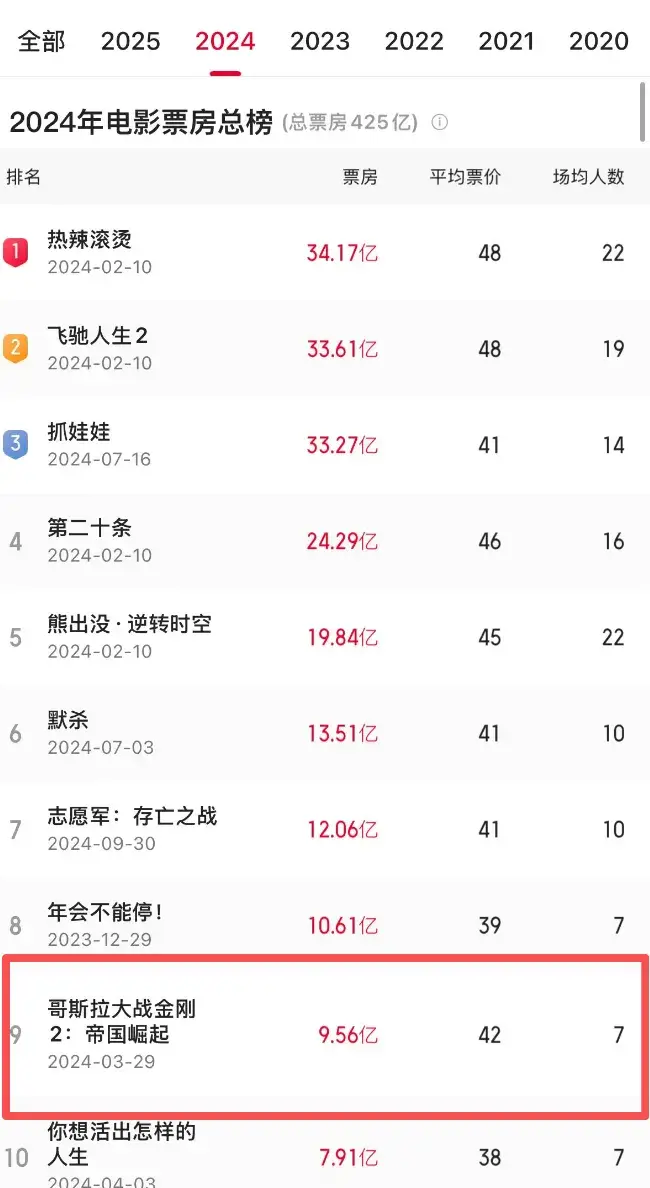This screenshot has height=1188, width=650.
Task: Select the 2025 year tab
Action: pos(130,41)
